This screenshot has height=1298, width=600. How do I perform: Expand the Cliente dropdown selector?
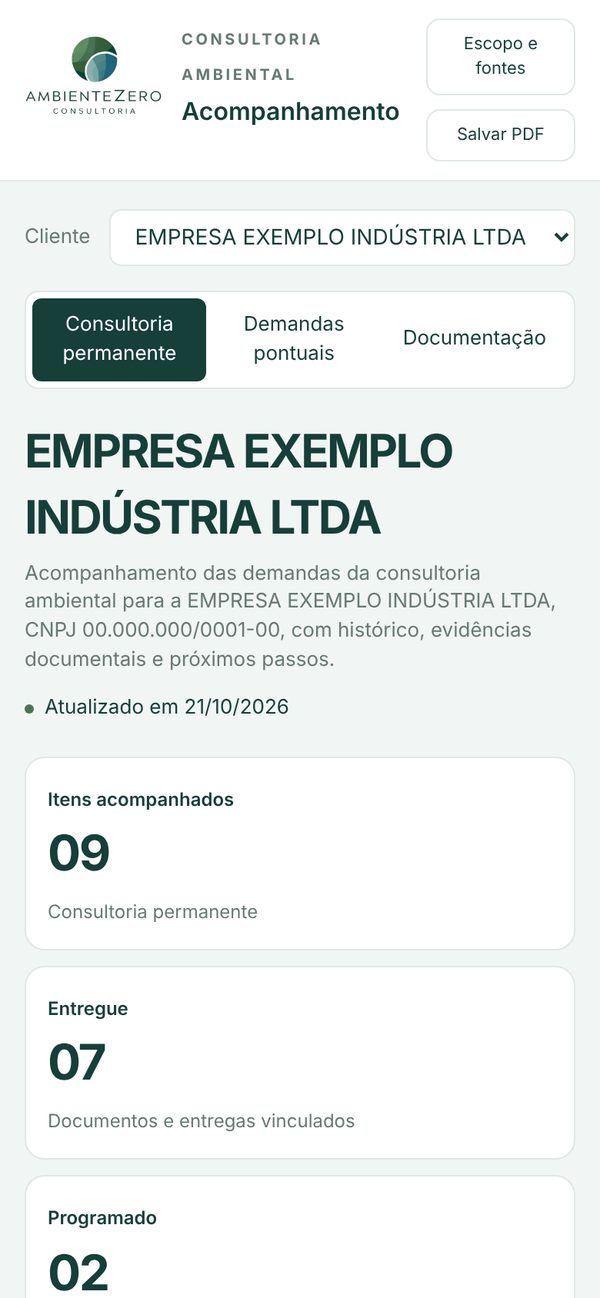click(342, 238)
